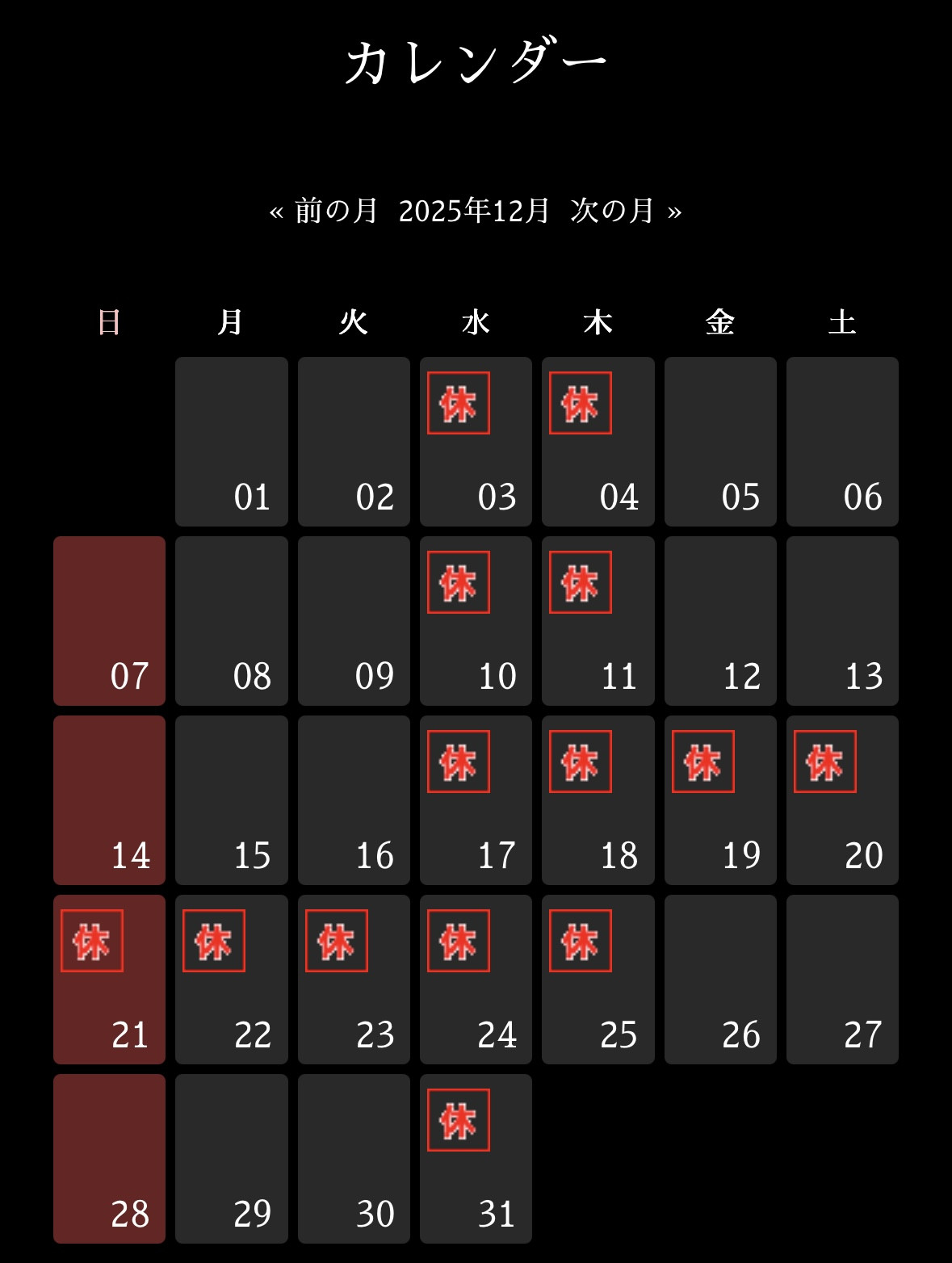This screenshot has height=1263, width=952.
Task: Select the 休 icon on December 10
Action: click(x=459, y=583)
